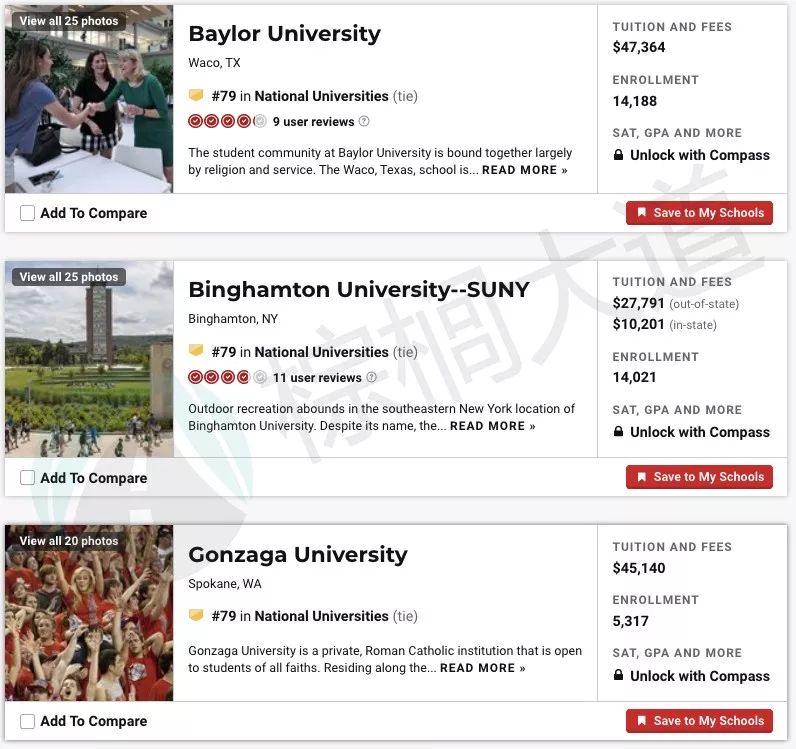View all 25 photos of Binghamton University
Viewport: 796px width, 749px height.
click(68, 277)
